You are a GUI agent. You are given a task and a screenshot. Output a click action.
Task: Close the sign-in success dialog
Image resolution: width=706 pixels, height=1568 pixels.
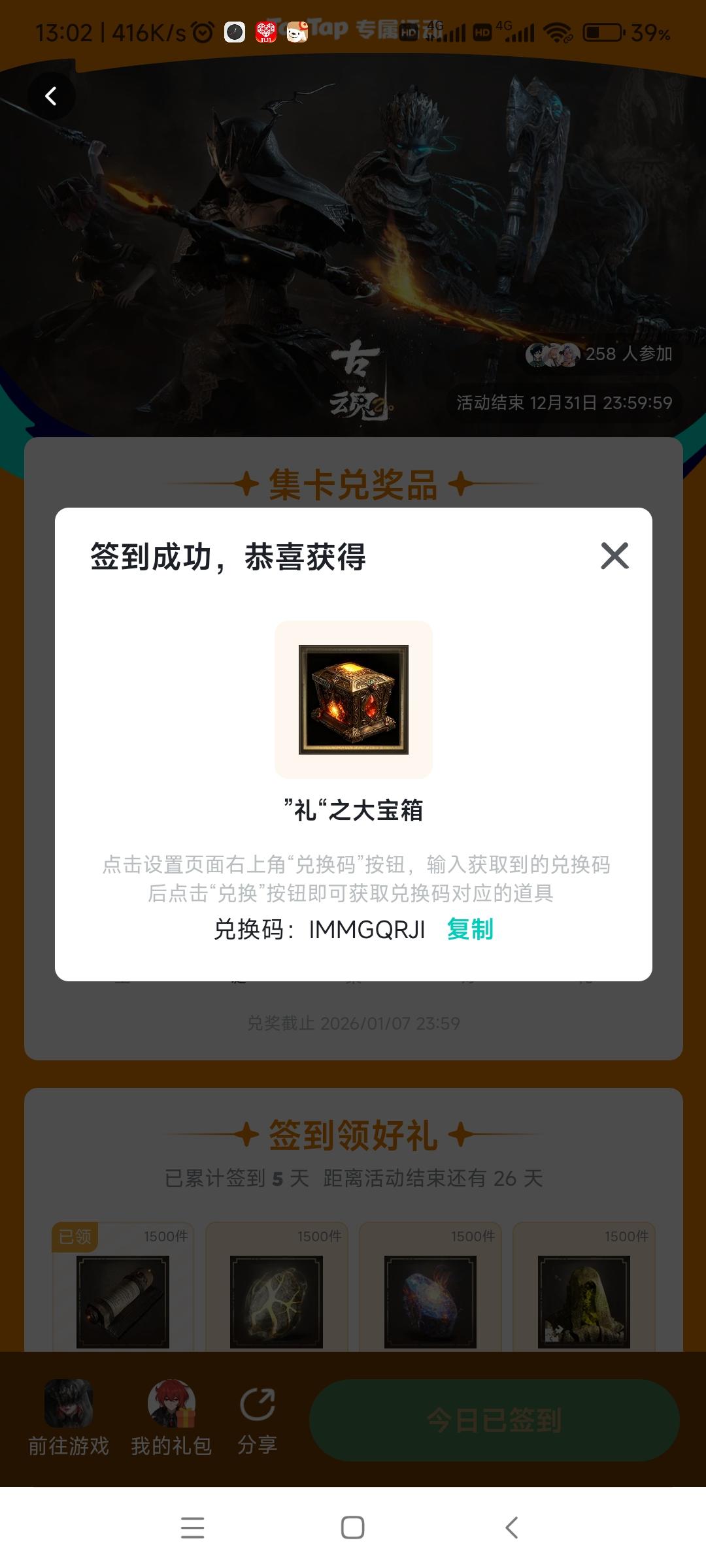[615, 557]
